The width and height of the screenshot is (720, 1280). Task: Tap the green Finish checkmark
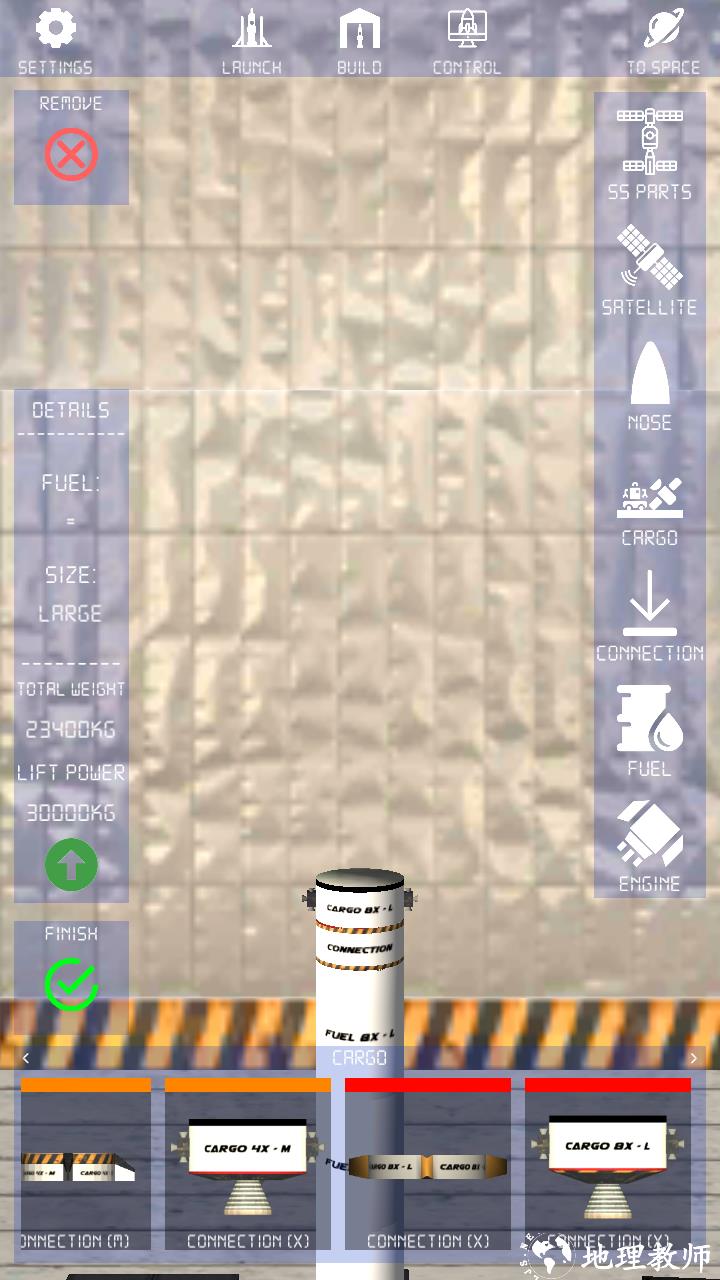point(71,984)
